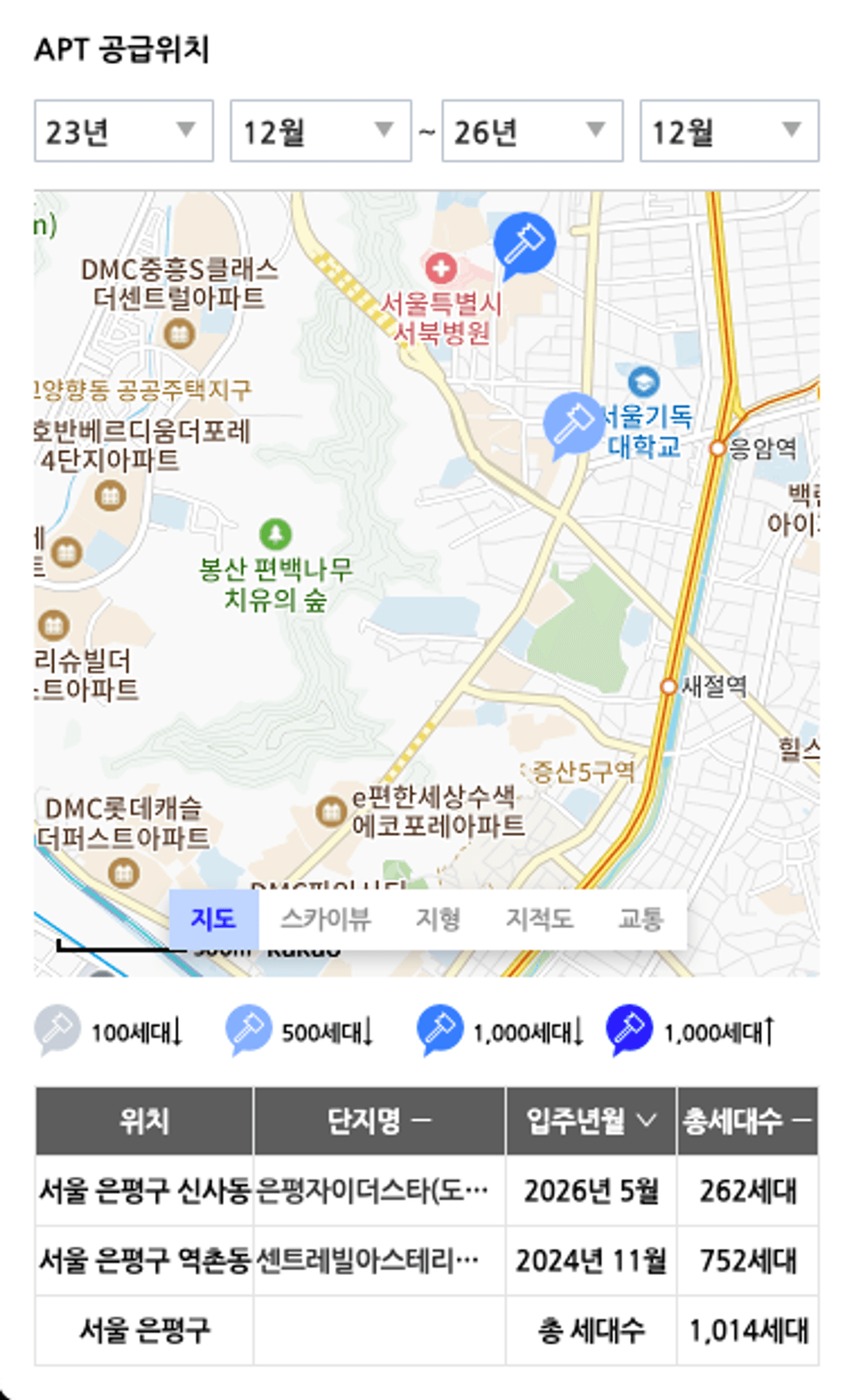
Task: Sort the table by 입주년월 column
Action: tap(591, 1121)
